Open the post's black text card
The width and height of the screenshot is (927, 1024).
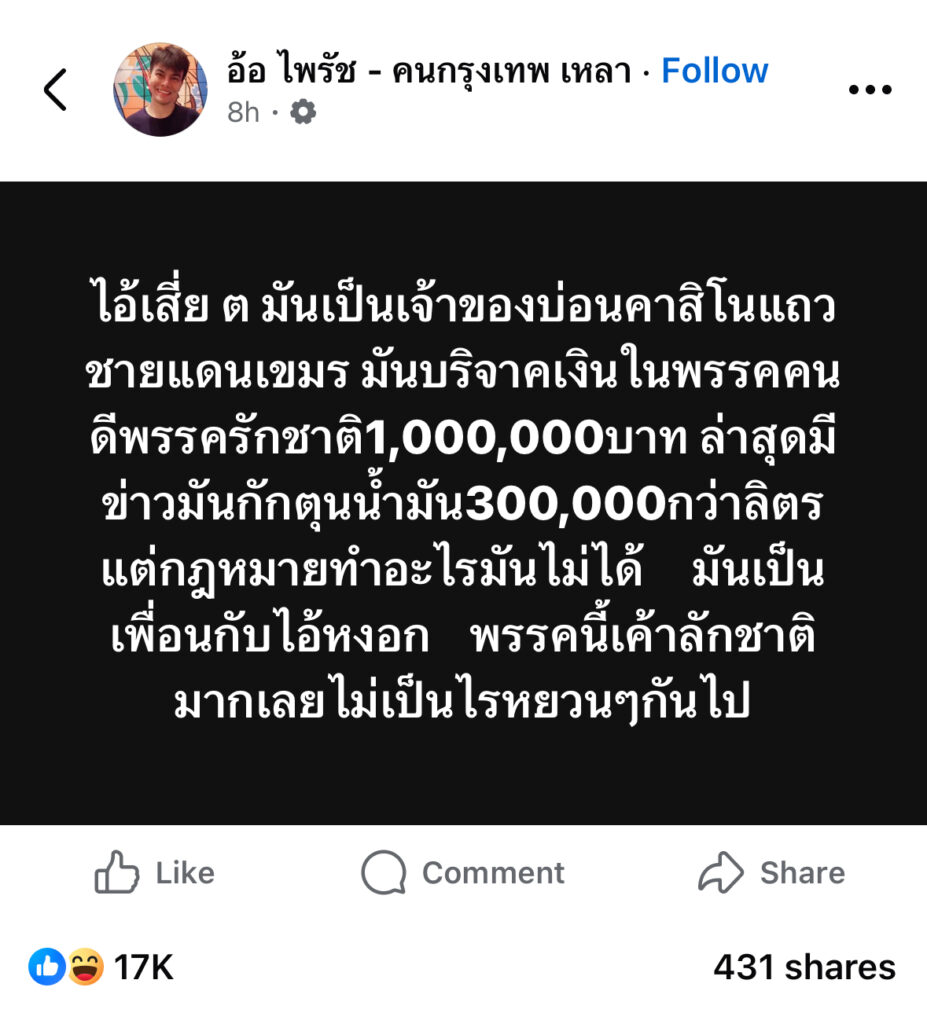click(x=463, y=503)
